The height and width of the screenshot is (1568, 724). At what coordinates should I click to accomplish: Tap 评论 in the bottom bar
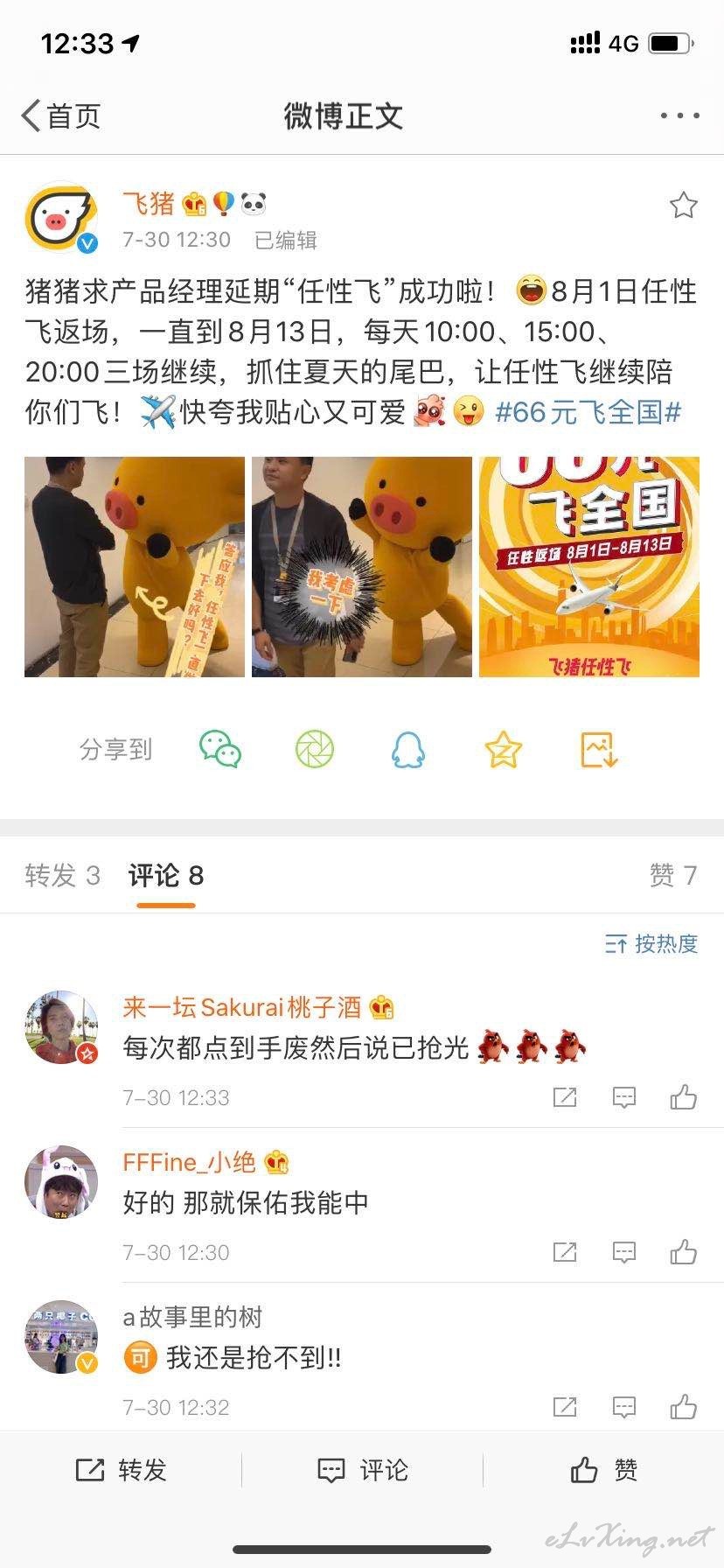pos(362,1470)
